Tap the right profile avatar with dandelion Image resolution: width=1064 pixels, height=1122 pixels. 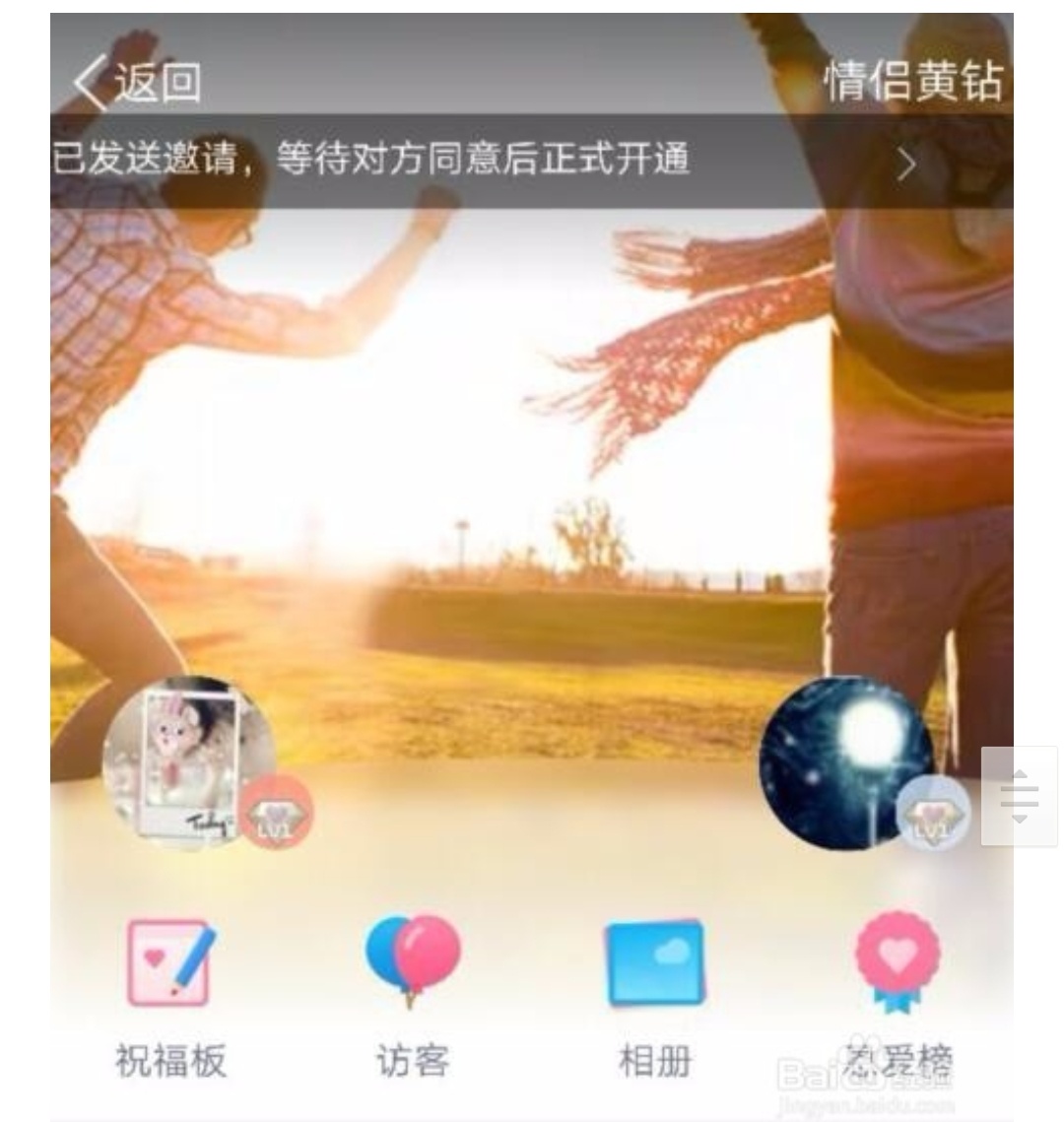tap(845, 762)
